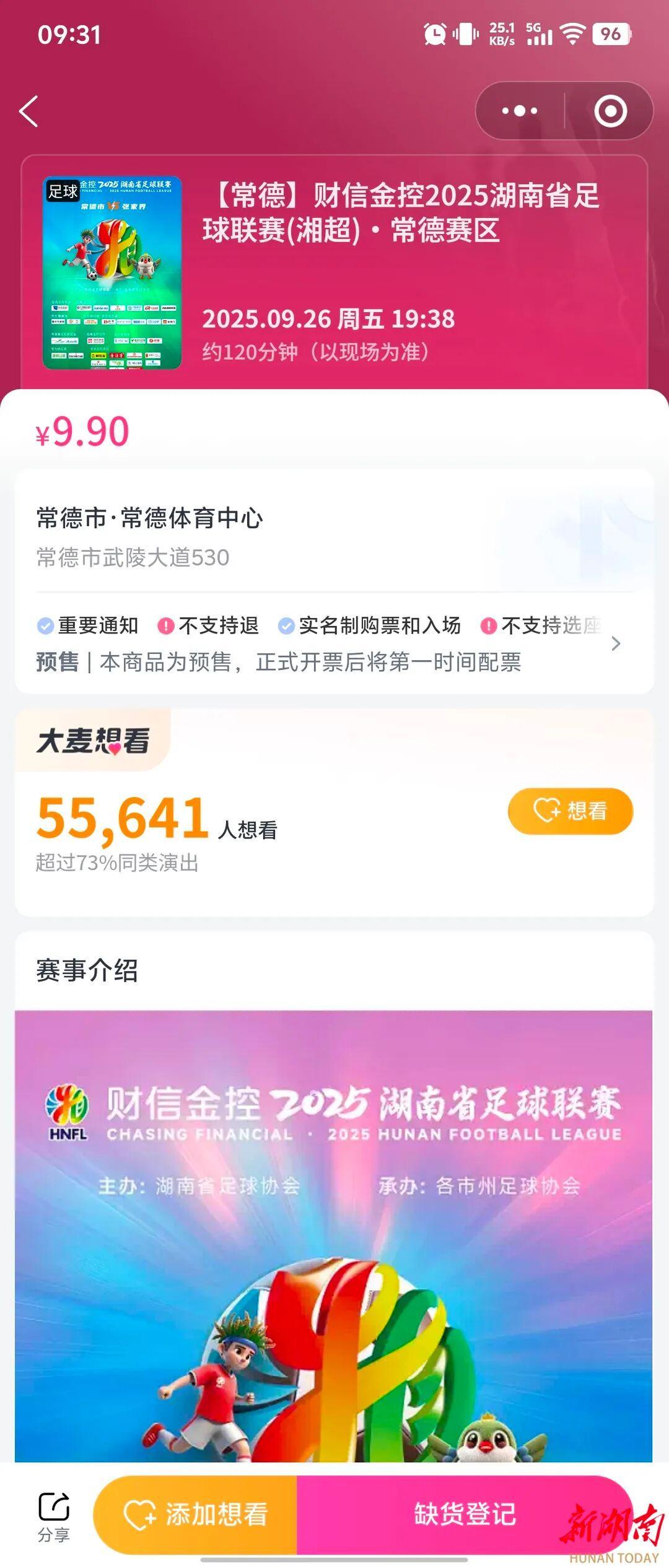The width and height of the screenshot is (669, 1568).
Task: Go back using the top-left arrow
Action: click(x=29, y=111)
